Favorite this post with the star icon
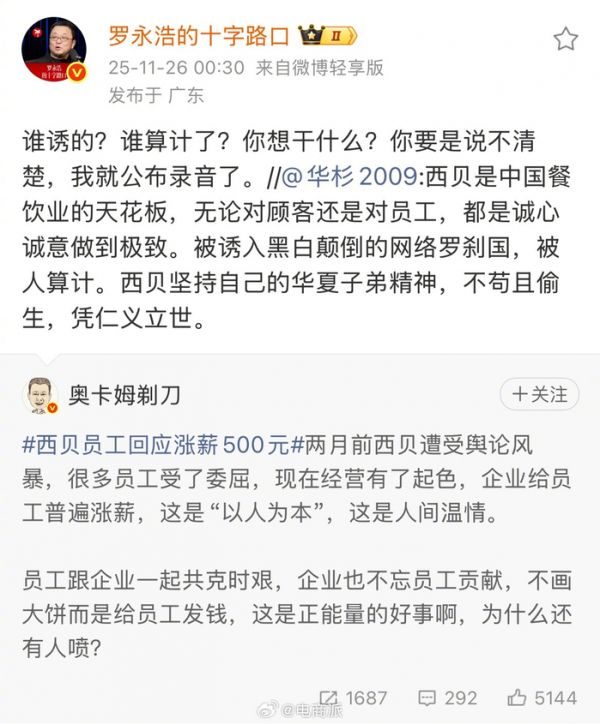Screen dimensions: 600x724 point(566,39)
